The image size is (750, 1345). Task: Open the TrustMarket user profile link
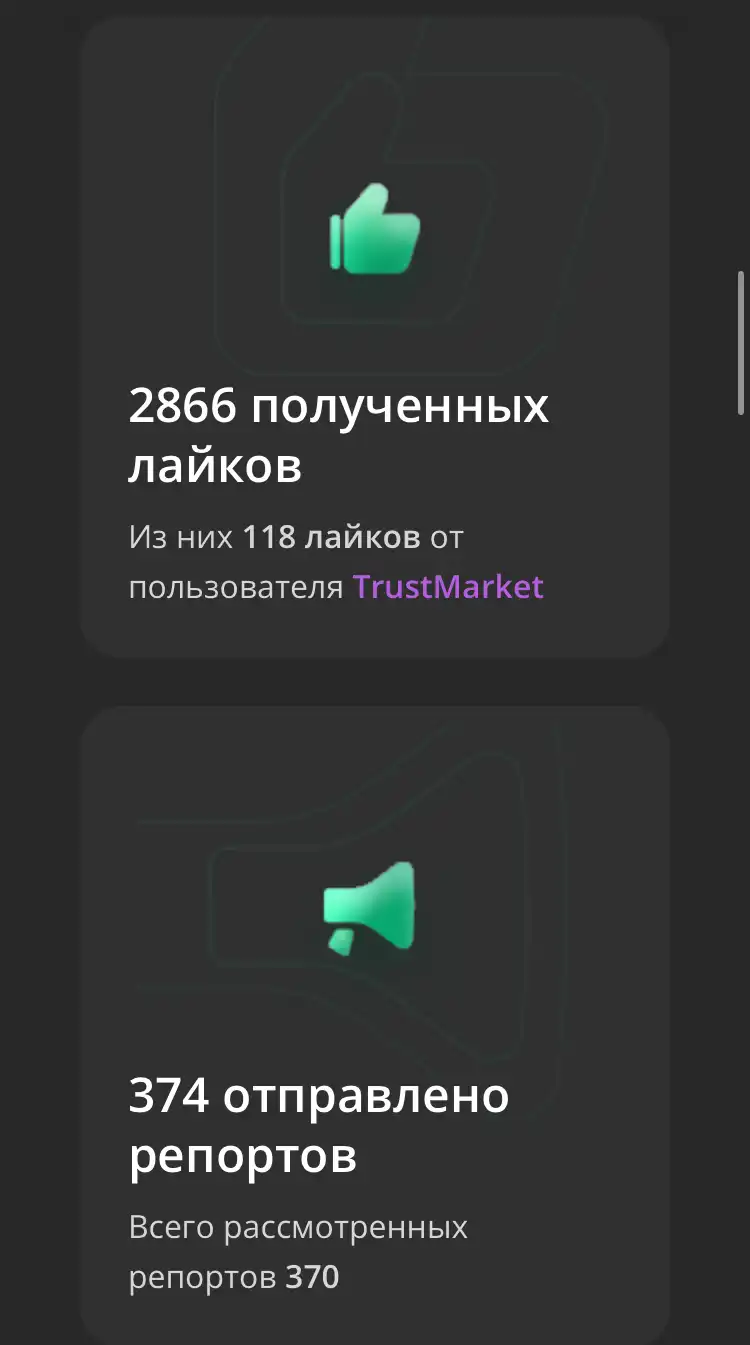(x=448, y=586)
